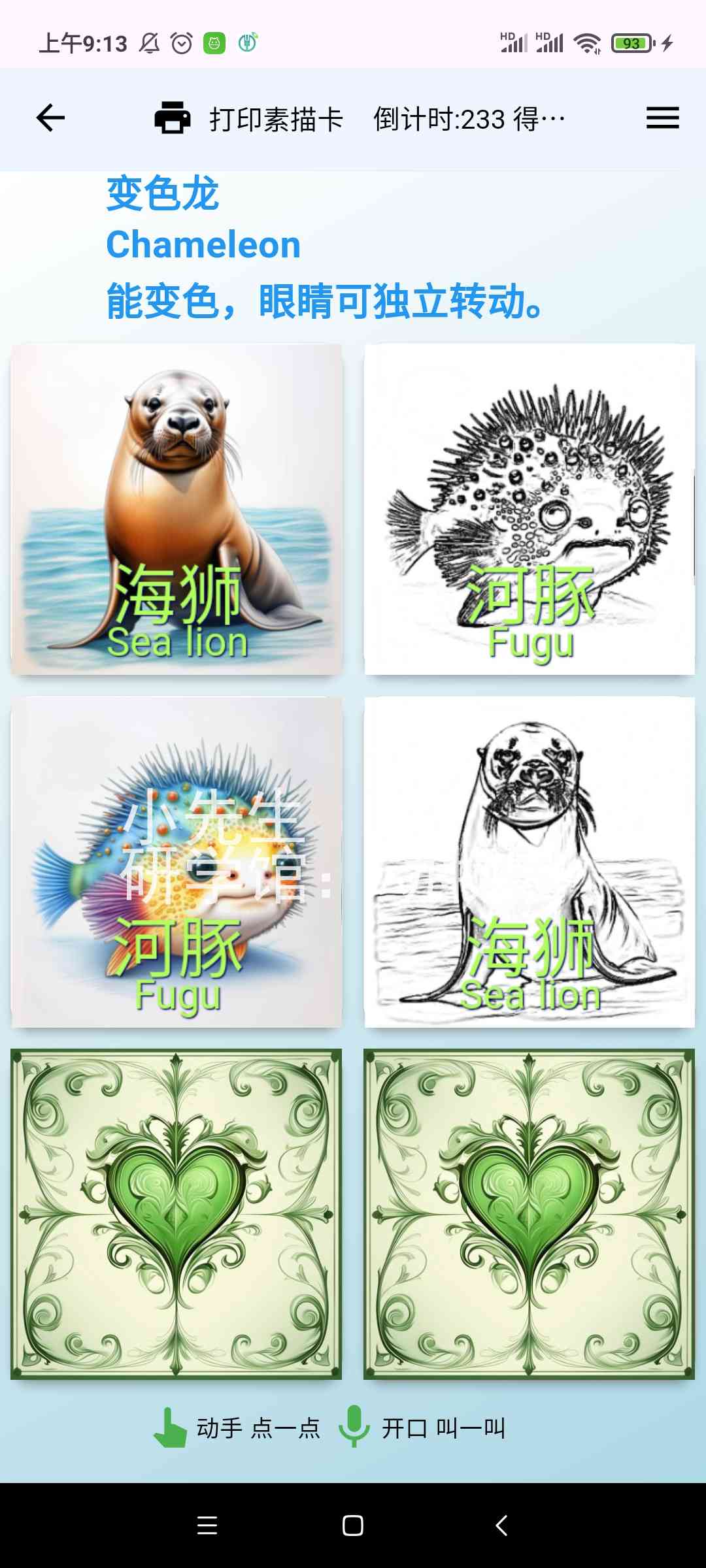Screen dimensions: 706x1568
Task: Select the sketch 河豚 Fugu card
Action: pyautogui.click(x=529, y=510)
